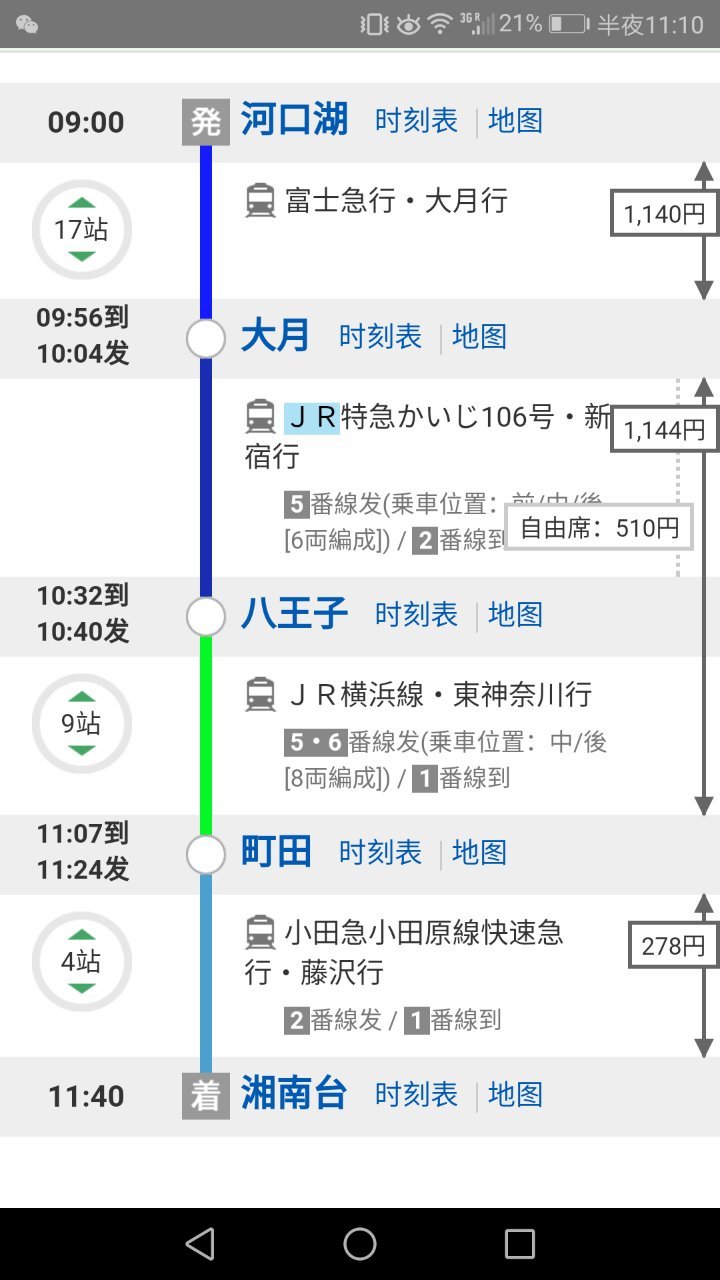Open 大月 station link
Screen dimensions: 720x1280
(275, 337)
